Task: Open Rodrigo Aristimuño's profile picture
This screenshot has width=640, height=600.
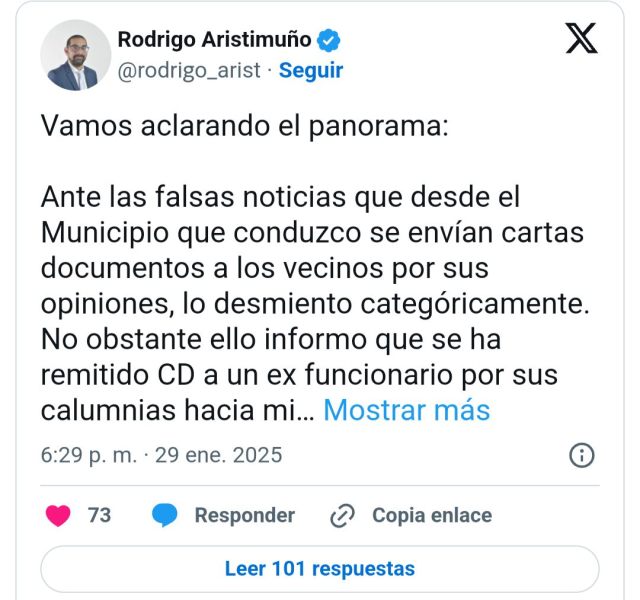Action: click(x=76, y=55)
